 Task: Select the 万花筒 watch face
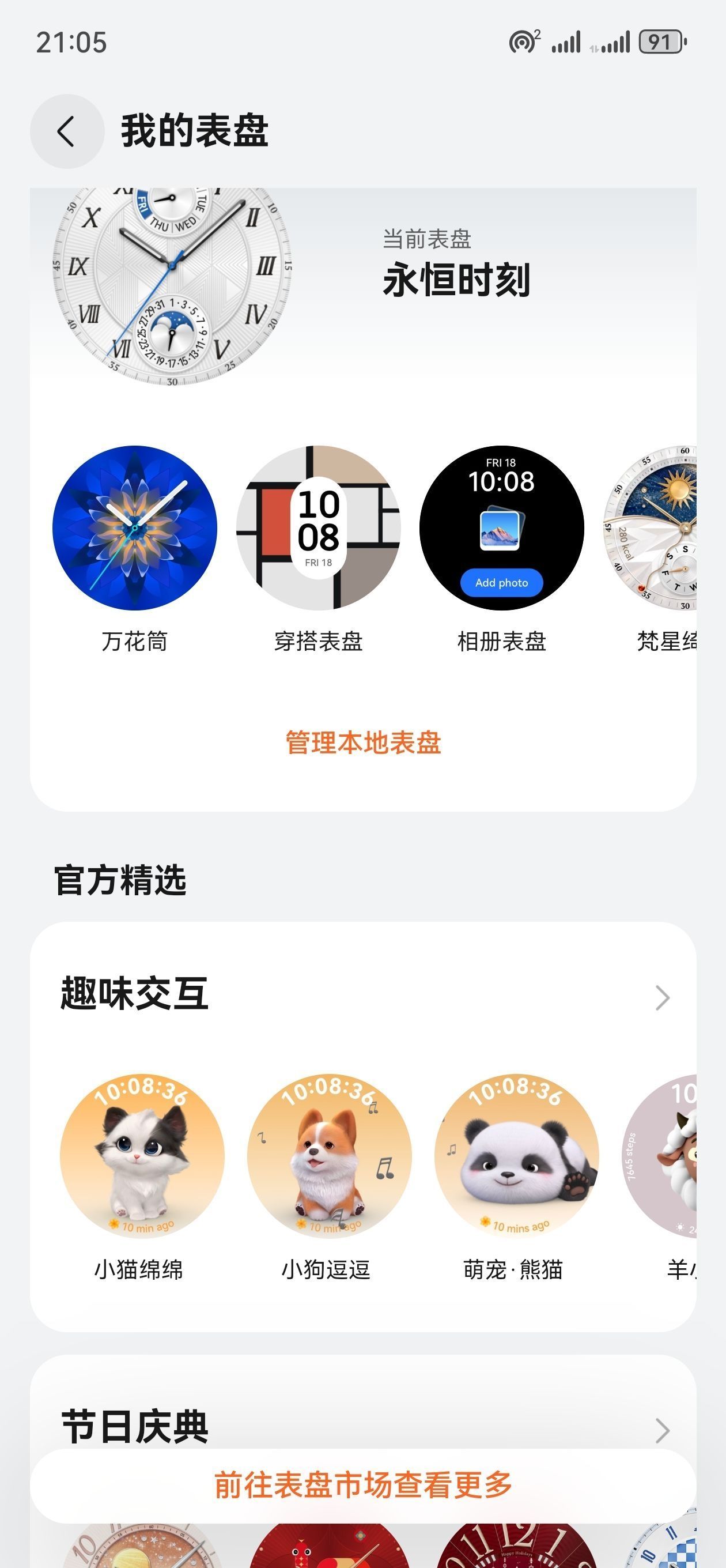tap(134, 529)
